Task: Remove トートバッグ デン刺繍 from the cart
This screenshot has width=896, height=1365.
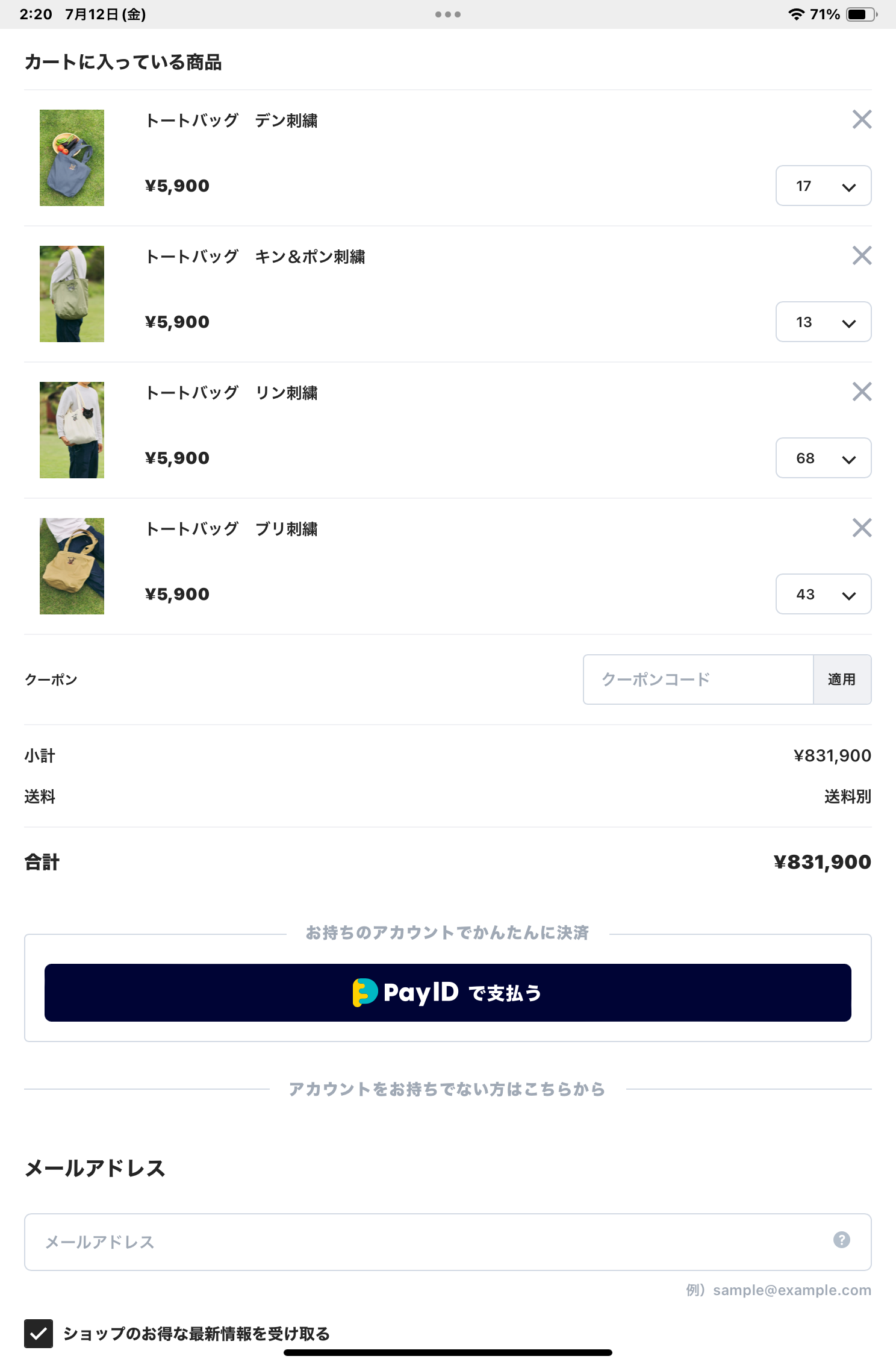Action: [862, 119]
